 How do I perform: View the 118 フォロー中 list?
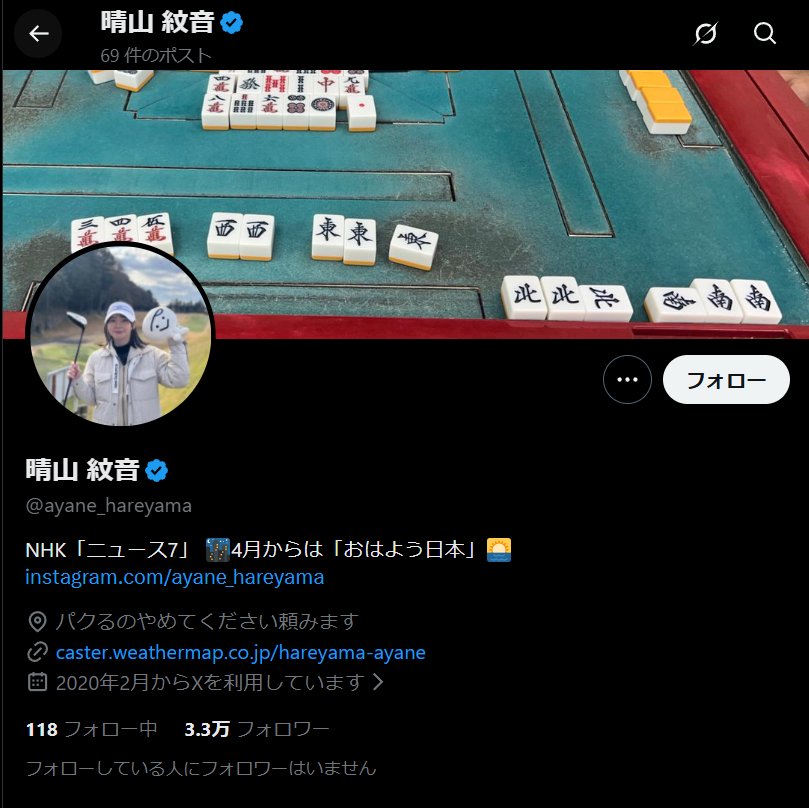[91, 729]
